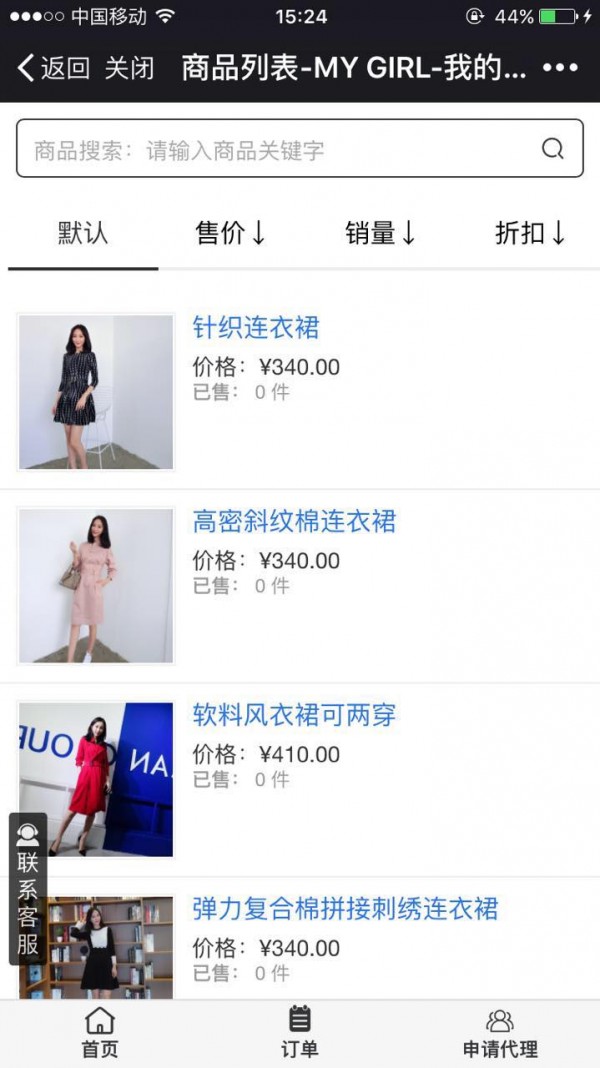The width and height of the screenshot is (600, 1068).
Task: Sort products by 售价
Action: pos(231,234)
